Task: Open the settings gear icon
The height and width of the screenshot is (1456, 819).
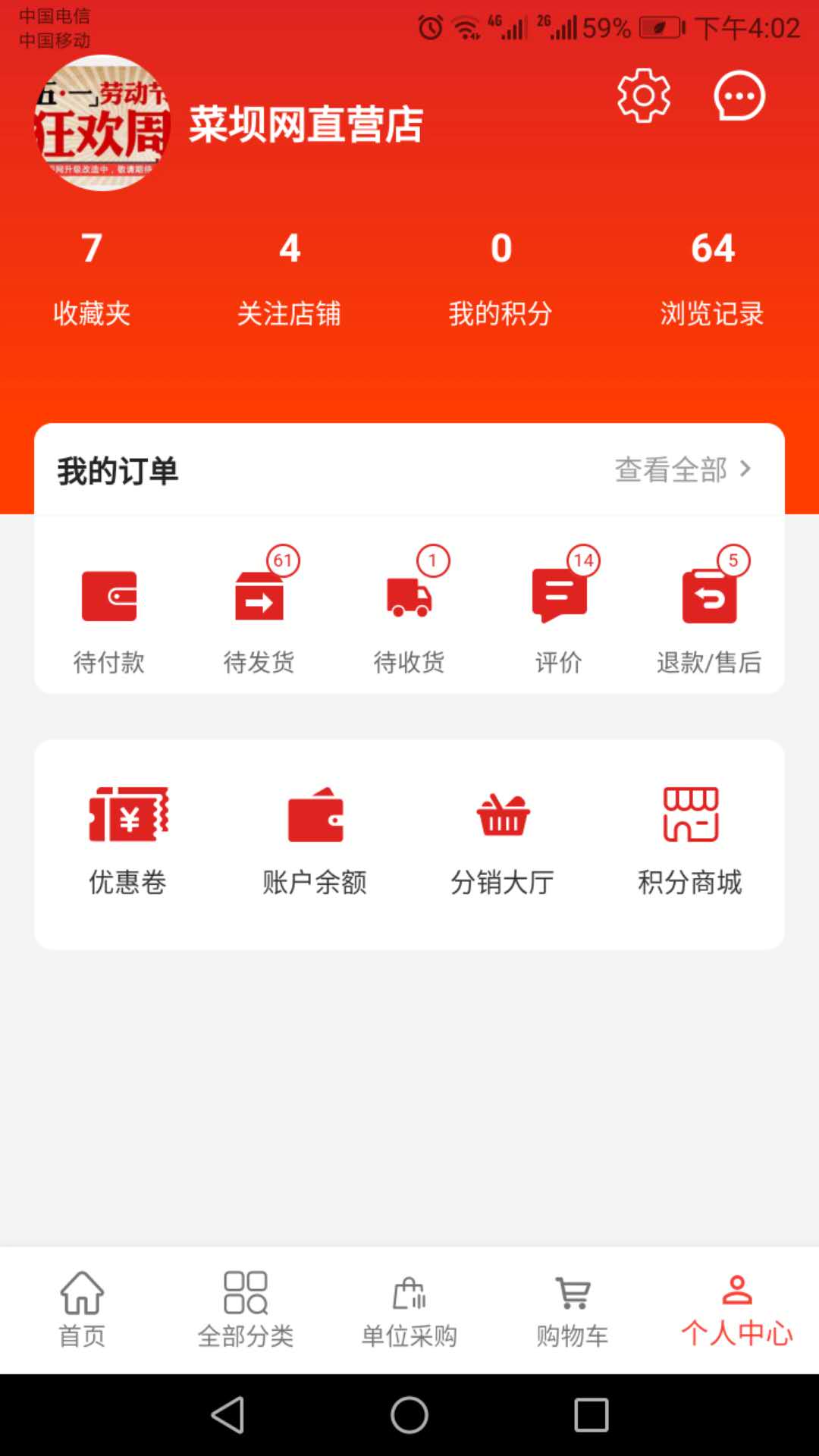Action: 644,96
